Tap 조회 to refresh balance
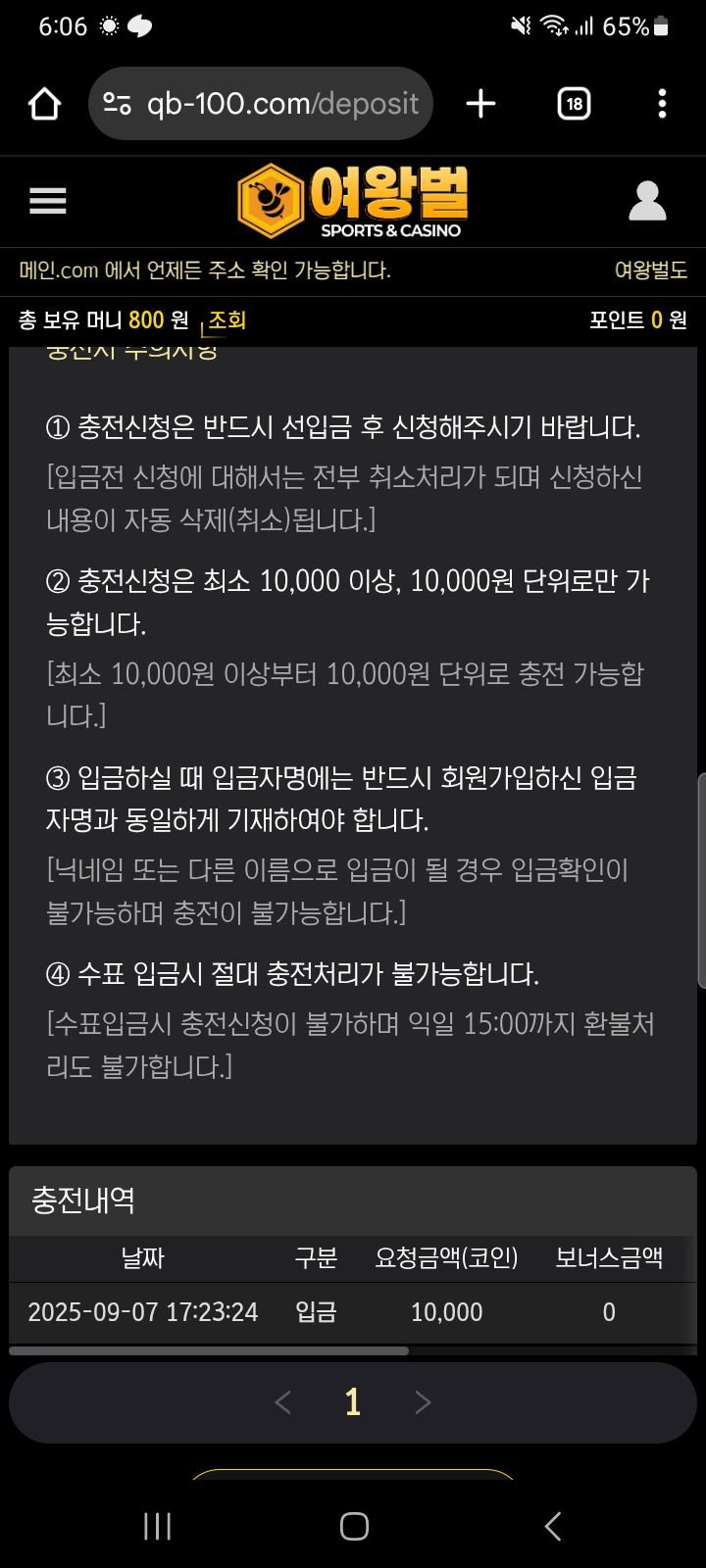The image size is (706, 1568). (227, 320)
